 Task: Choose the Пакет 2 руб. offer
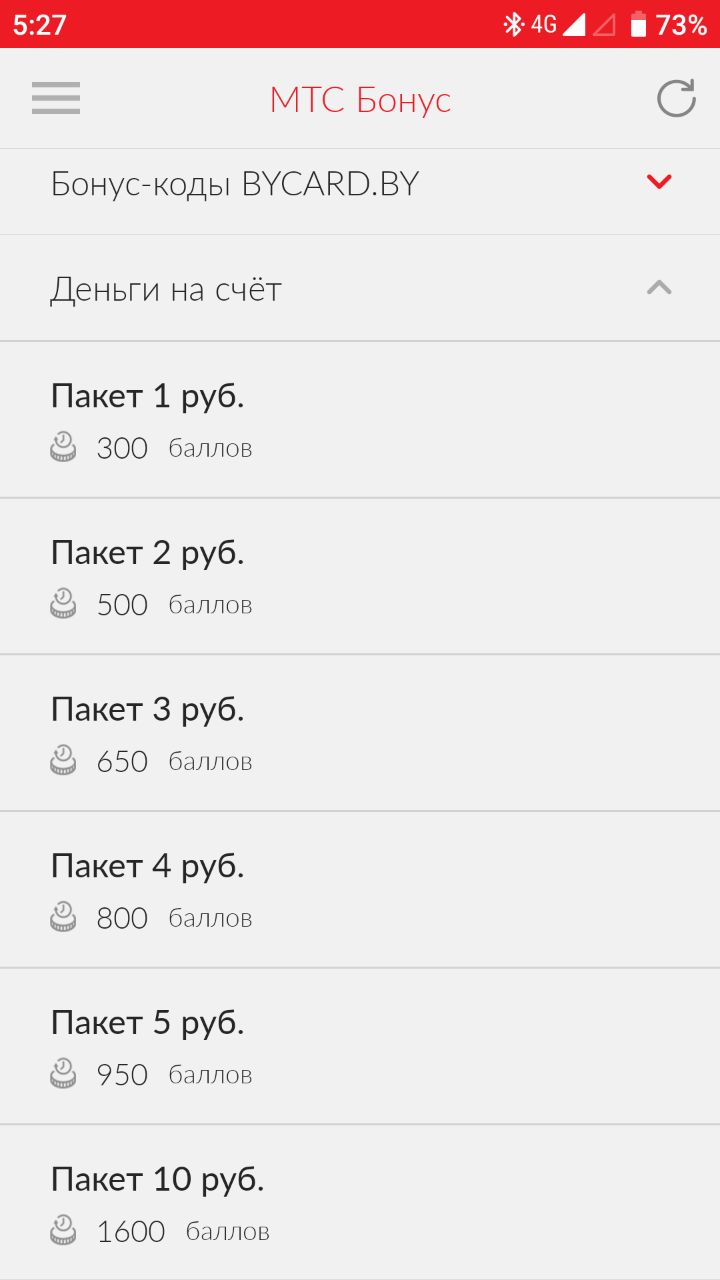360,577
